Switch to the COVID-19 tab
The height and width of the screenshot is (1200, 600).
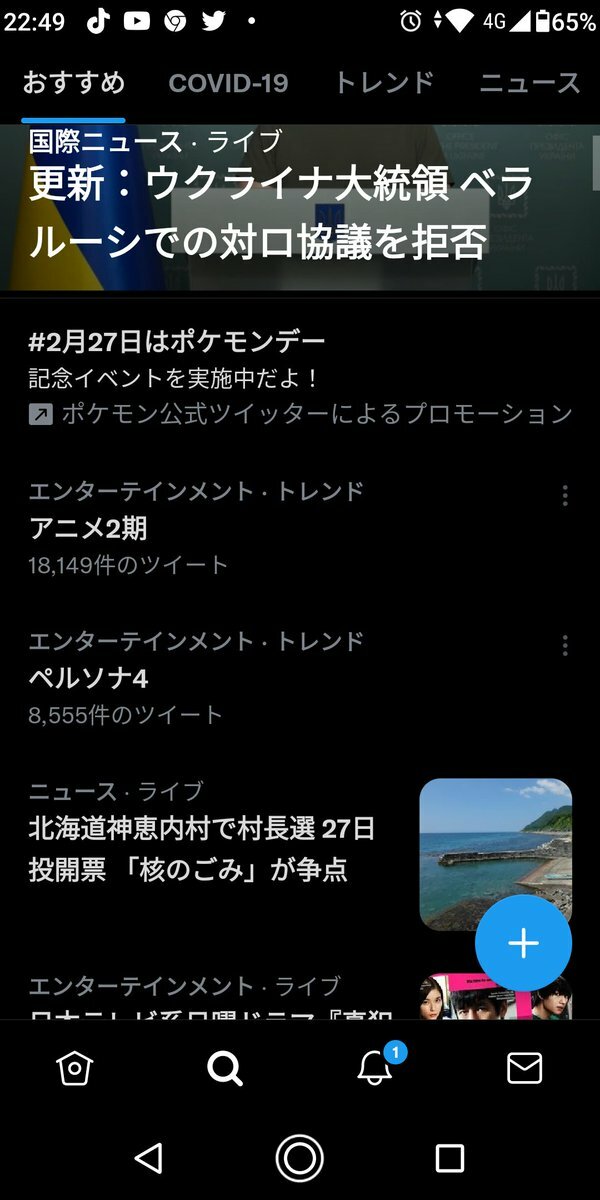click(x=228, y=83)
